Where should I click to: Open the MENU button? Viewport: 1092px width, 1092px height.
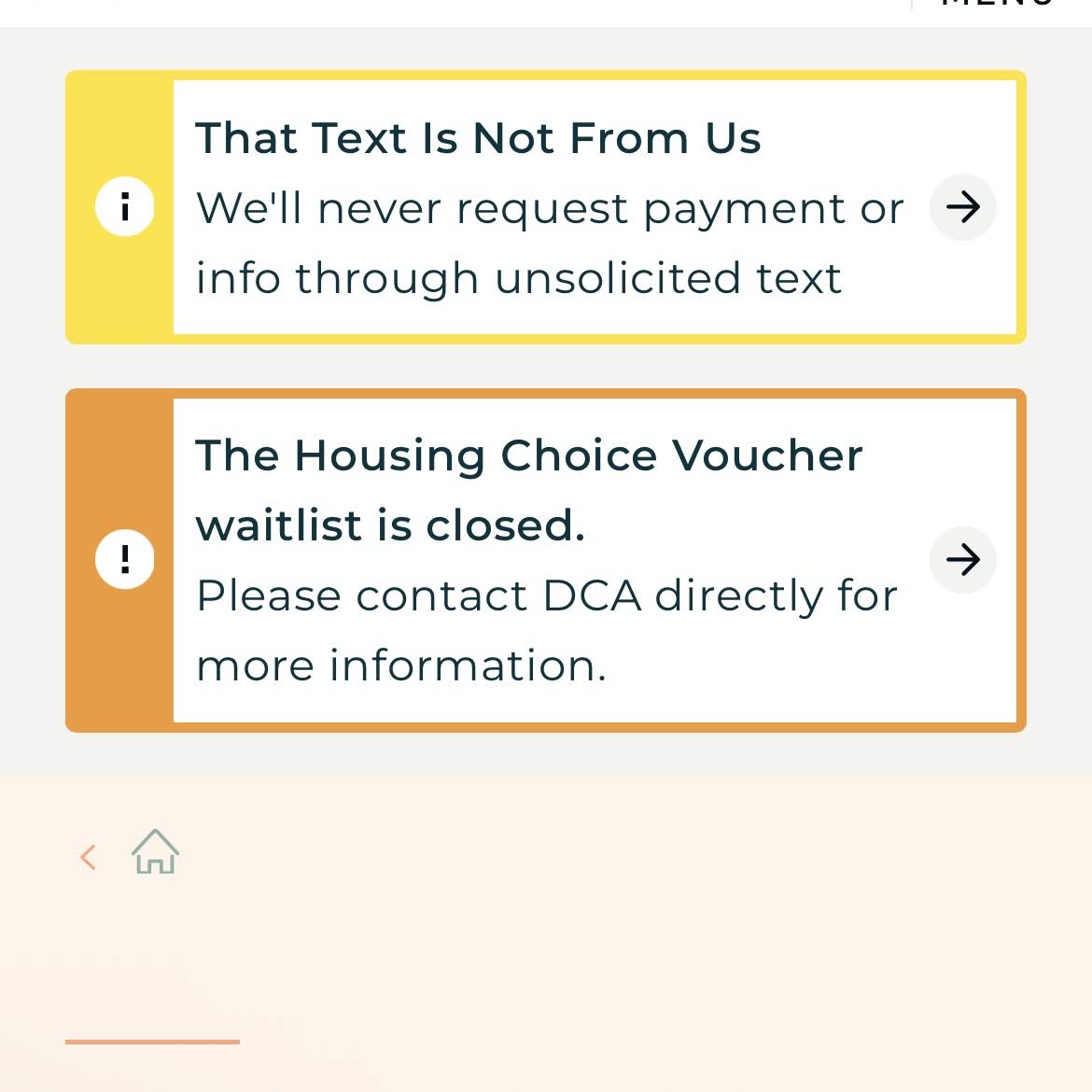997,5
